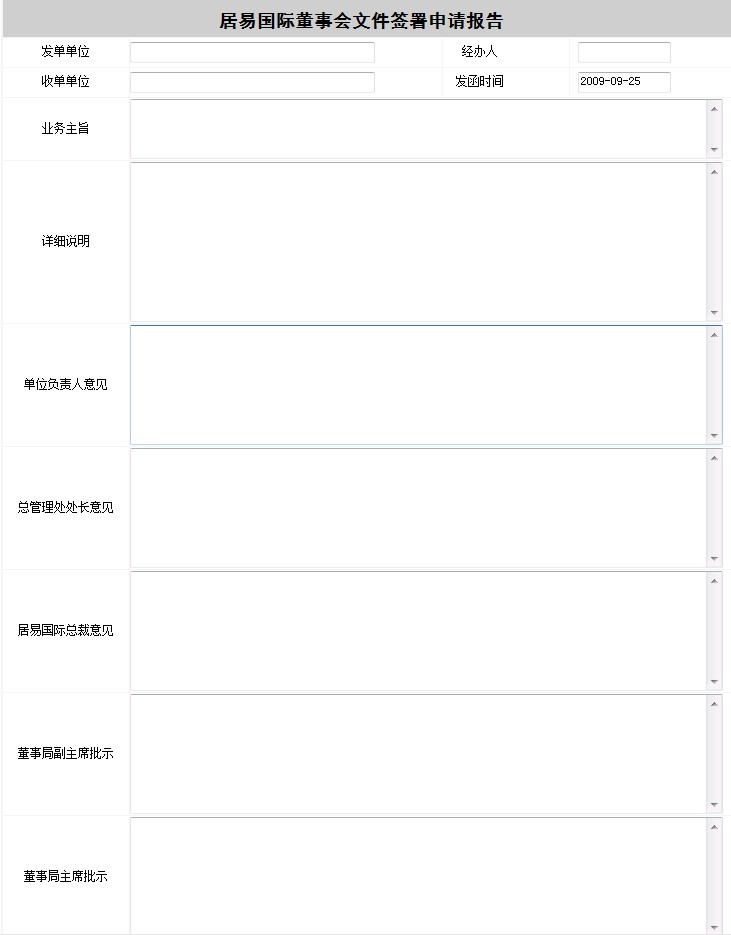The height and width of the screenshot is (935, 731).
Task: Tap the 经办人 input field
Action: (x=624, y=52)
